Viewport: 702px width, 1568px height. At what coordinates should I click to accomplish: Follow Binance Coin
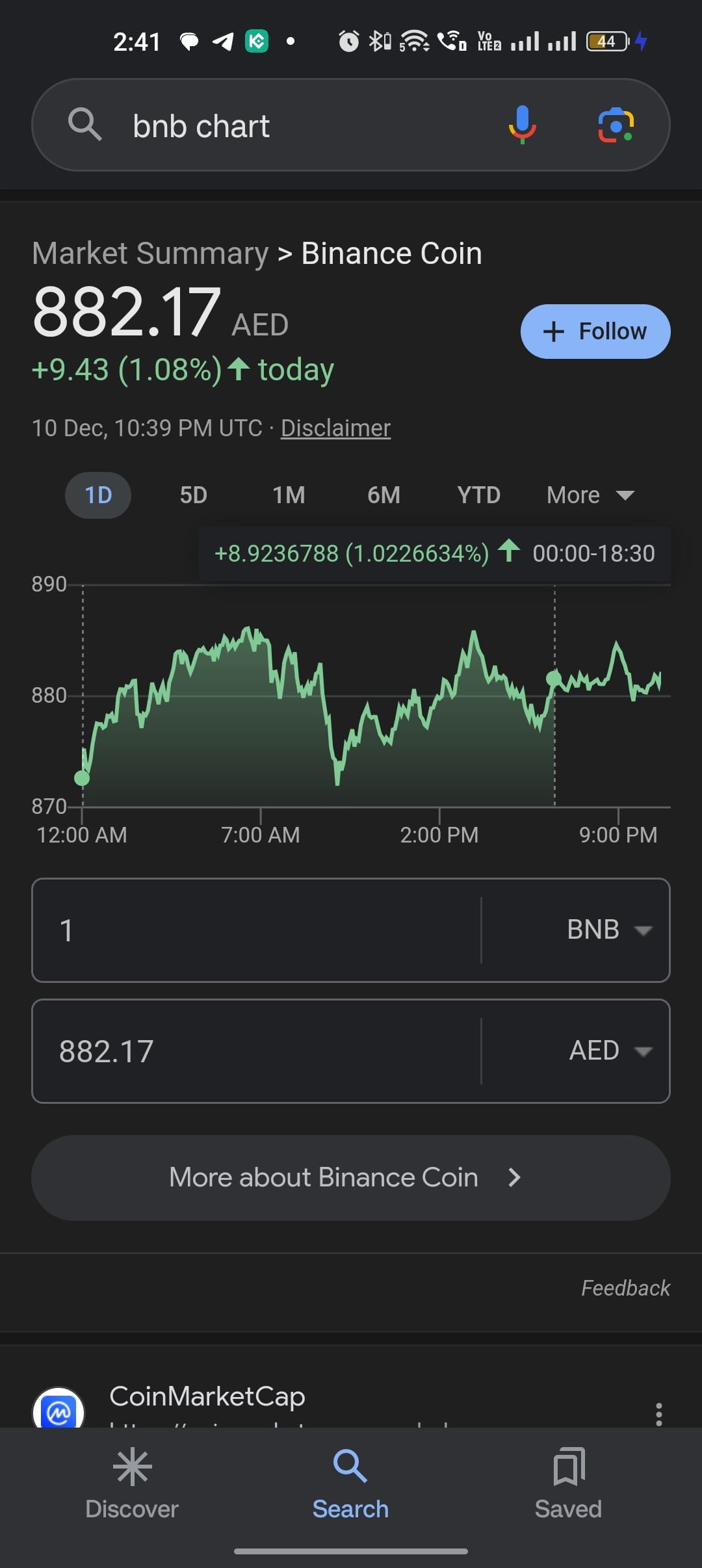[x=595, y=332]
